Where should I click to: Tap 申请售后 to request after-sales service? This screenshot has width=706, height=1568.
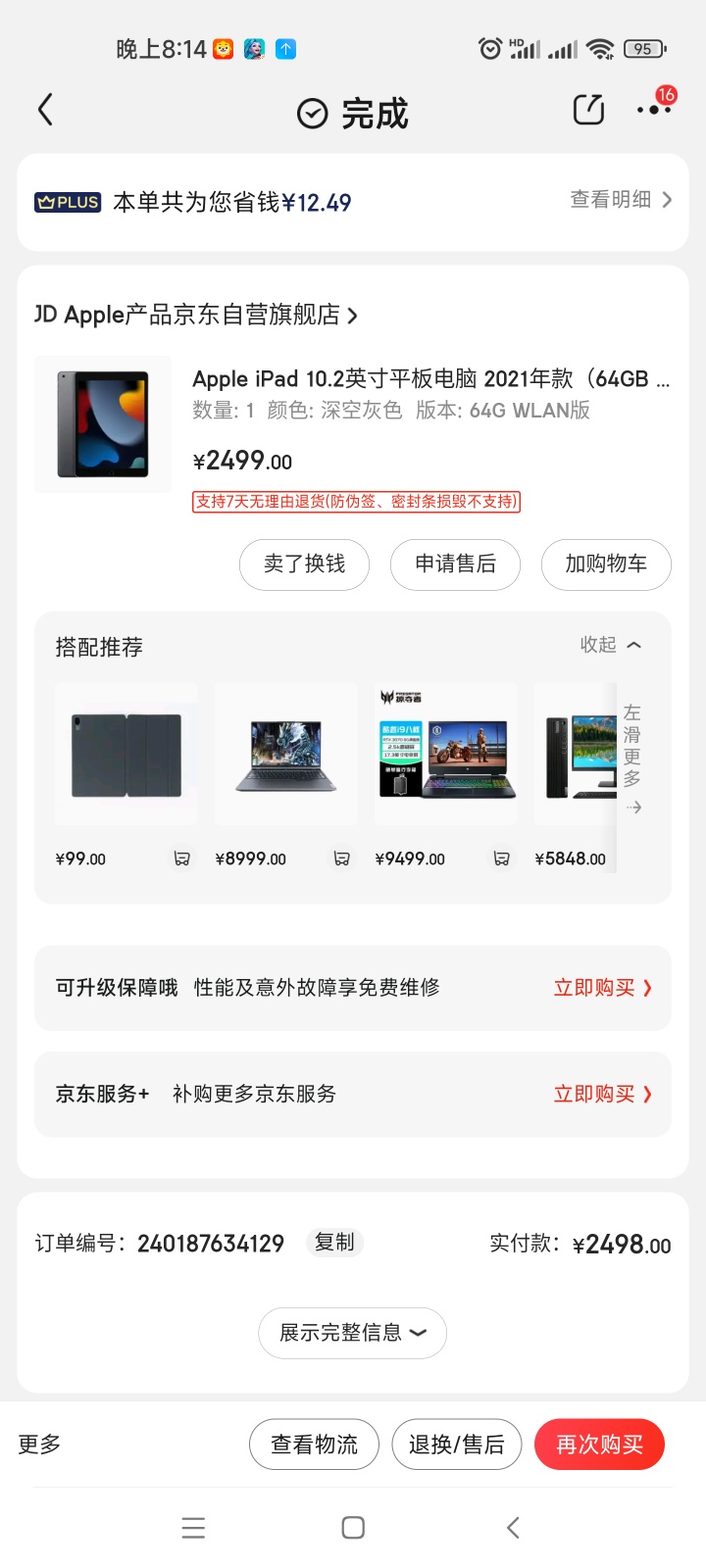tap(455, 564)
